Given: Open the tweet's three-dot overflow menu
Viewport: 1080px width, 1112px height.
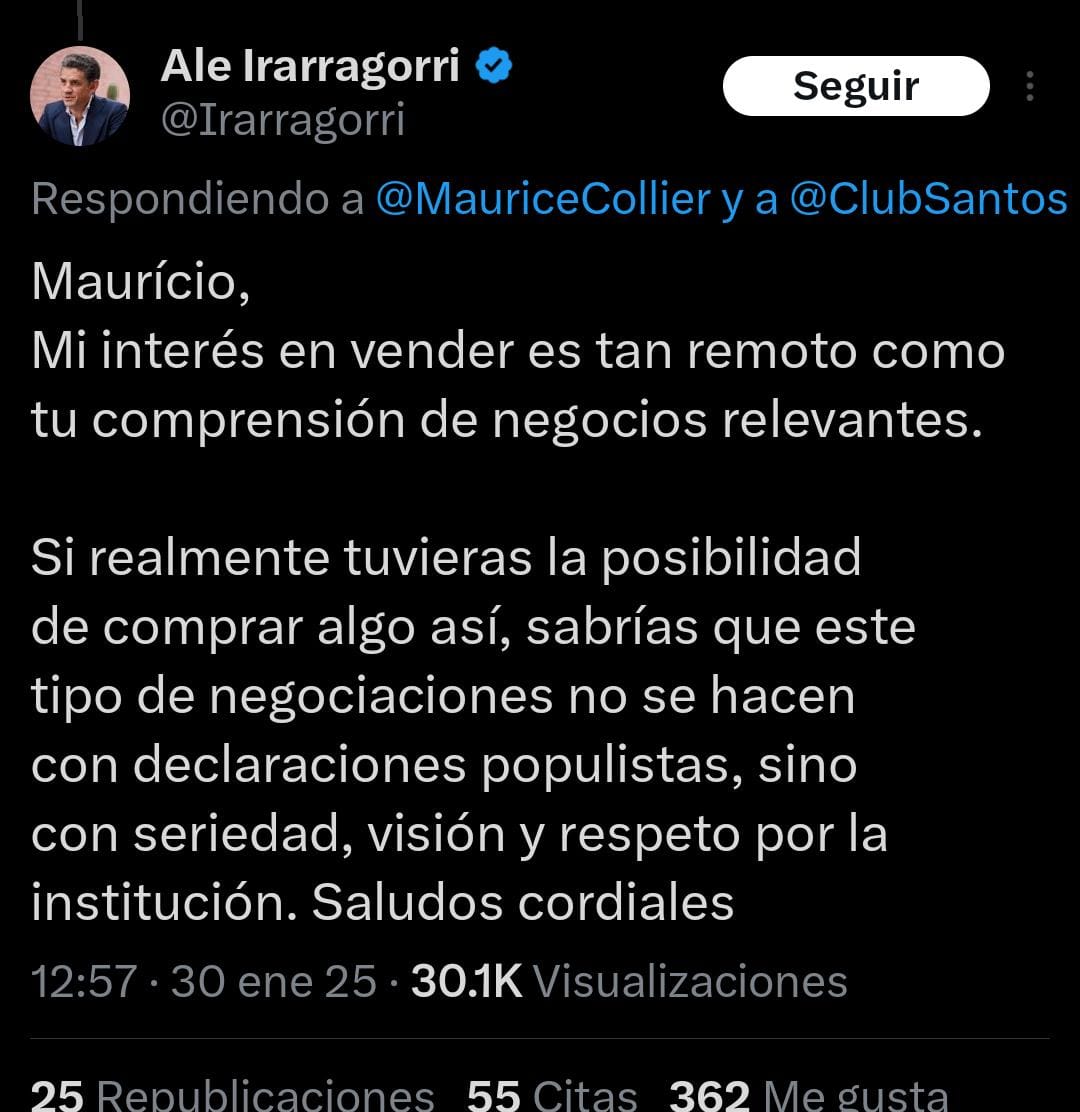Looking at the screenshot, I should (1030, 87).
